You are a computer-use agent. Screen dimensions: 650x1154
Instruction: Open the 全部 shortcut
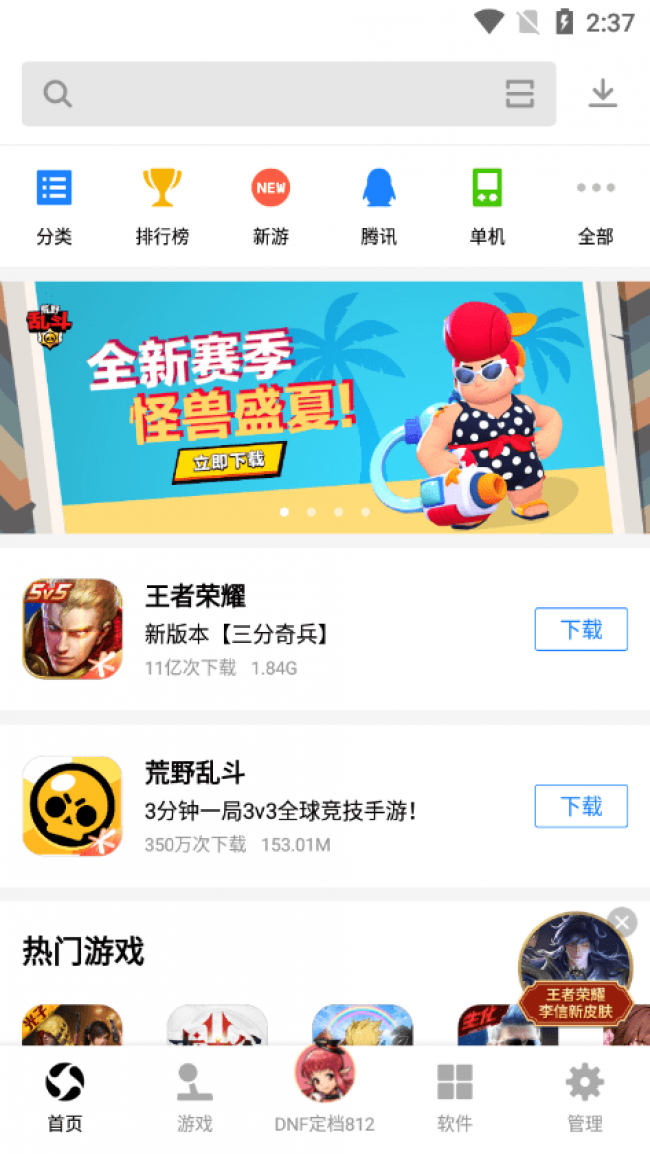(595, 206)
